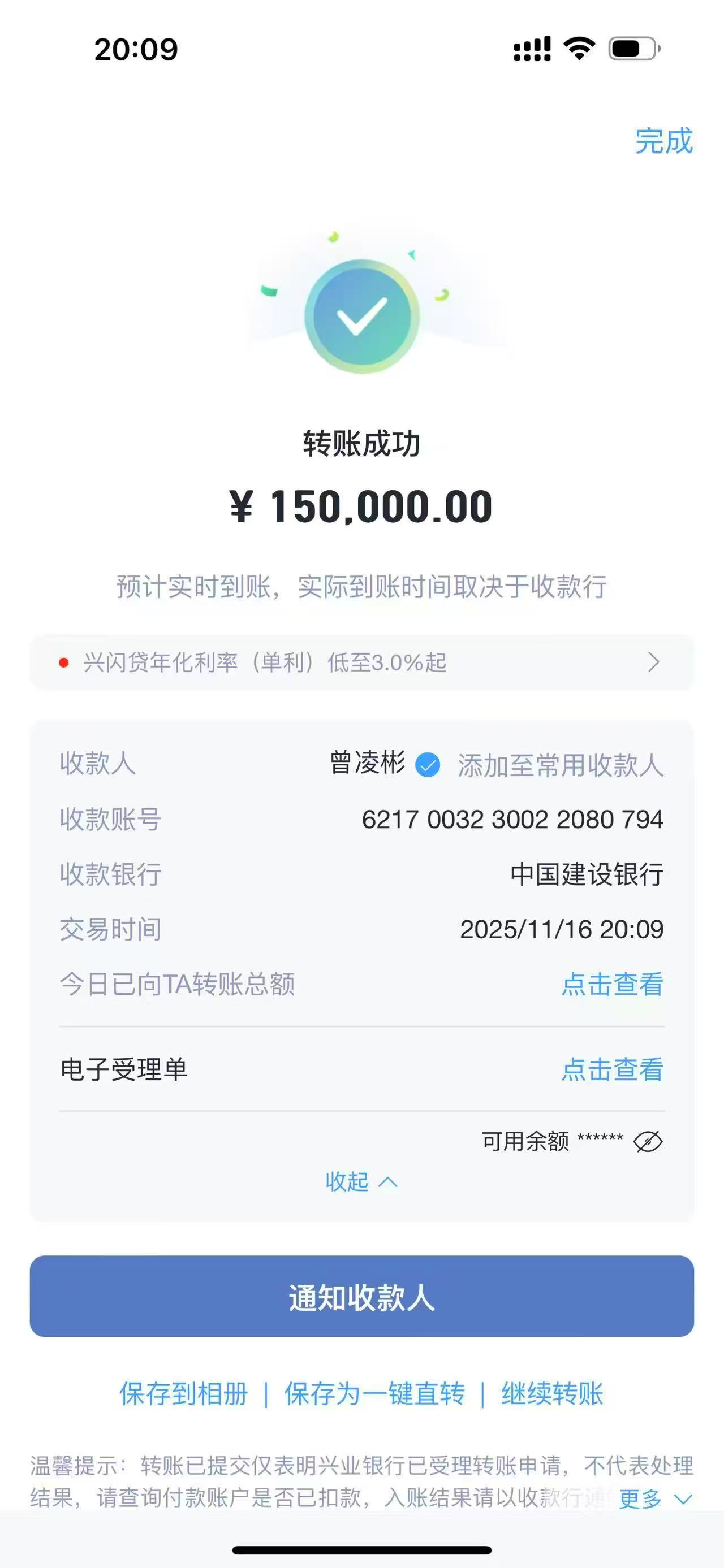Viewport: 724px width, 1568px height.
Task: Tap 通知收款人 button
Action: [361, 1297]
